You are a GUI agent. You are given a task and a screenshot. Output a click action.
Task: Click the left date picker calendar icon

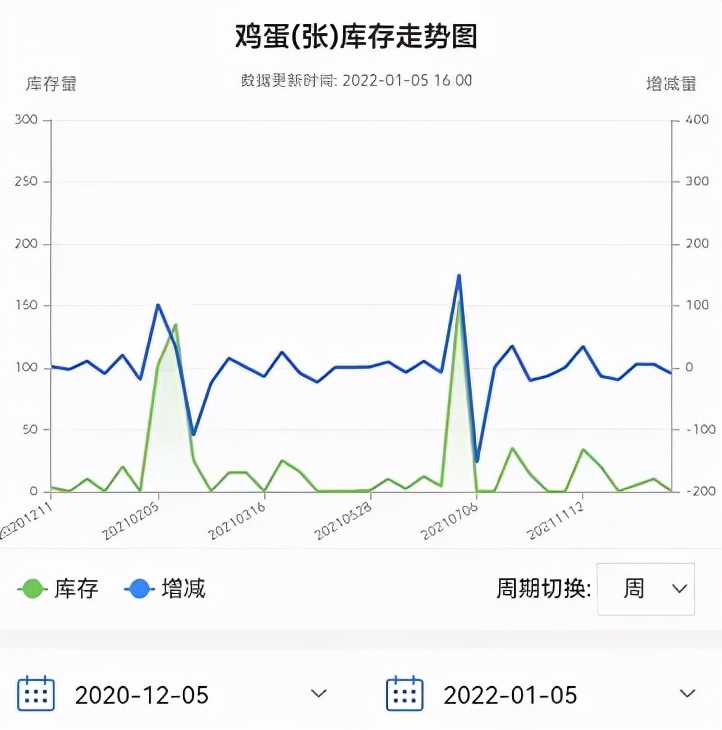point(36,693)
